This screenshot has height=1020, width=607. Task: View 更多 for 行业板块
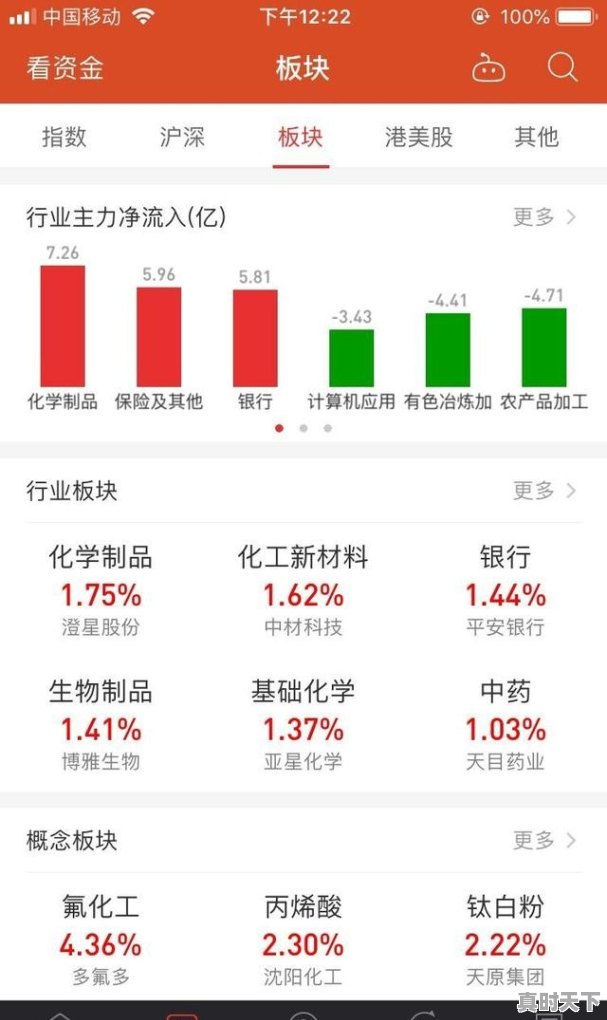coord(544,490)
